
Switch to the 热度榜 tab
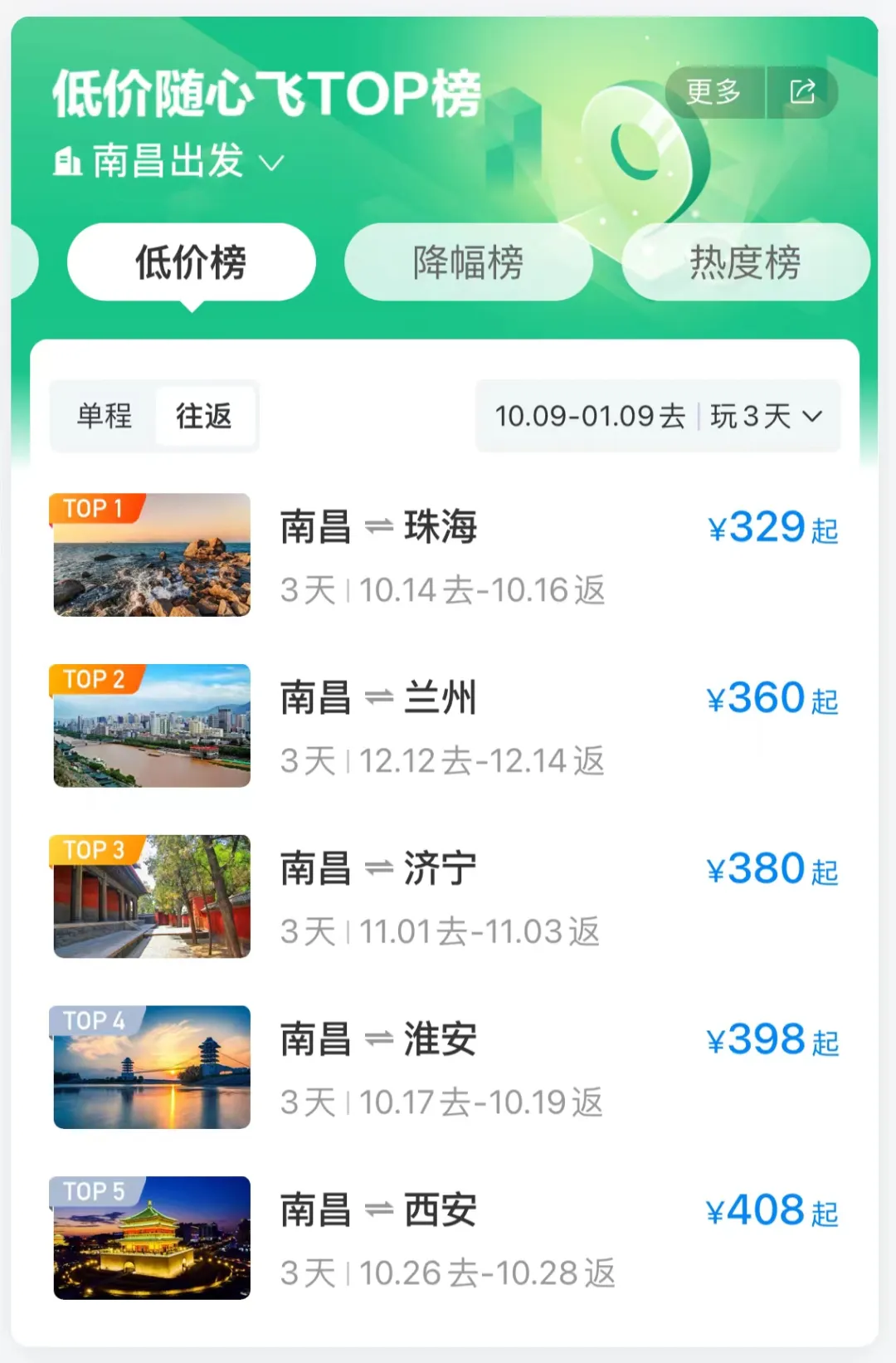[x=745, y=262]
